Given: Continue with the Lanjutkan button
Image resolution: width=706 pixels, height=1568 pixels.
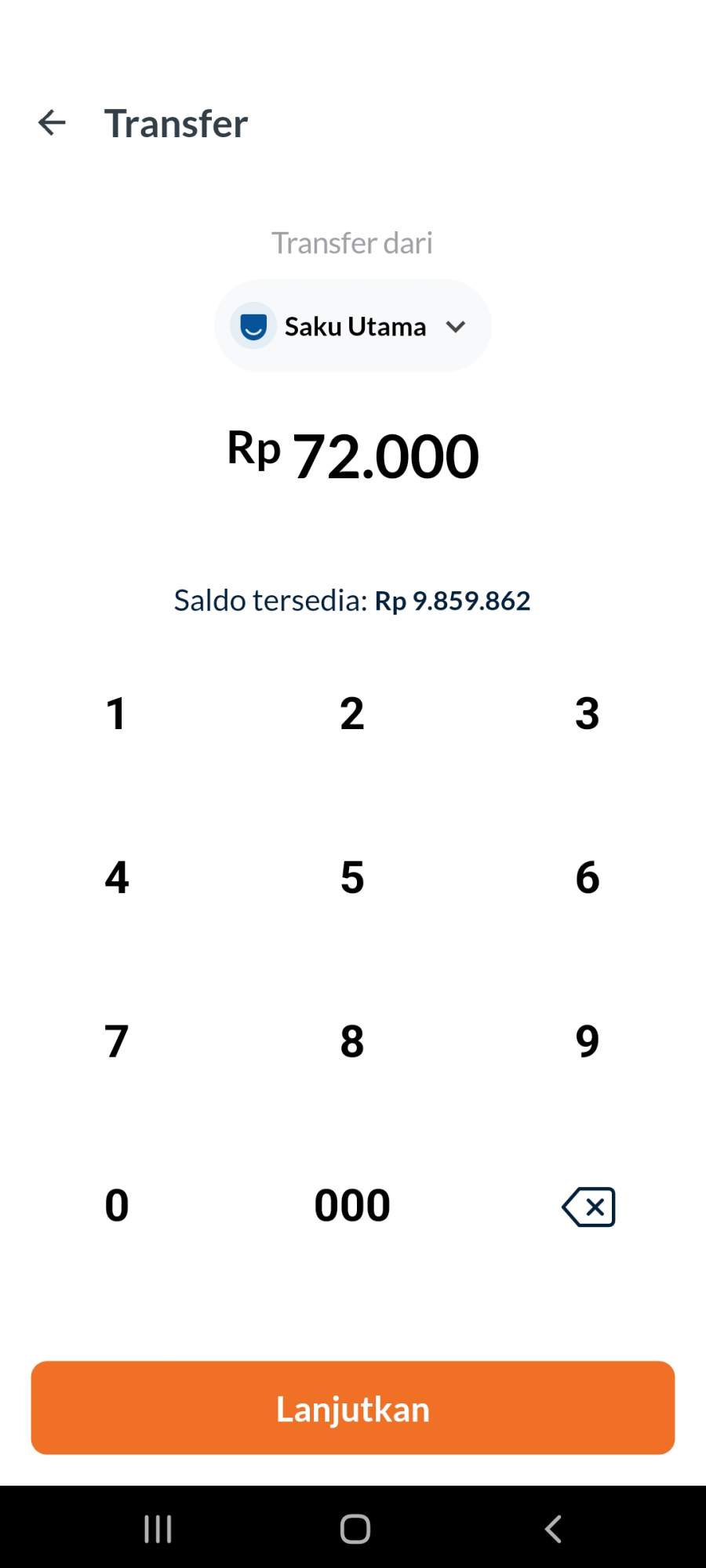Looking at the screenshot, I should pyautogui.click(x=353, y=1408).
